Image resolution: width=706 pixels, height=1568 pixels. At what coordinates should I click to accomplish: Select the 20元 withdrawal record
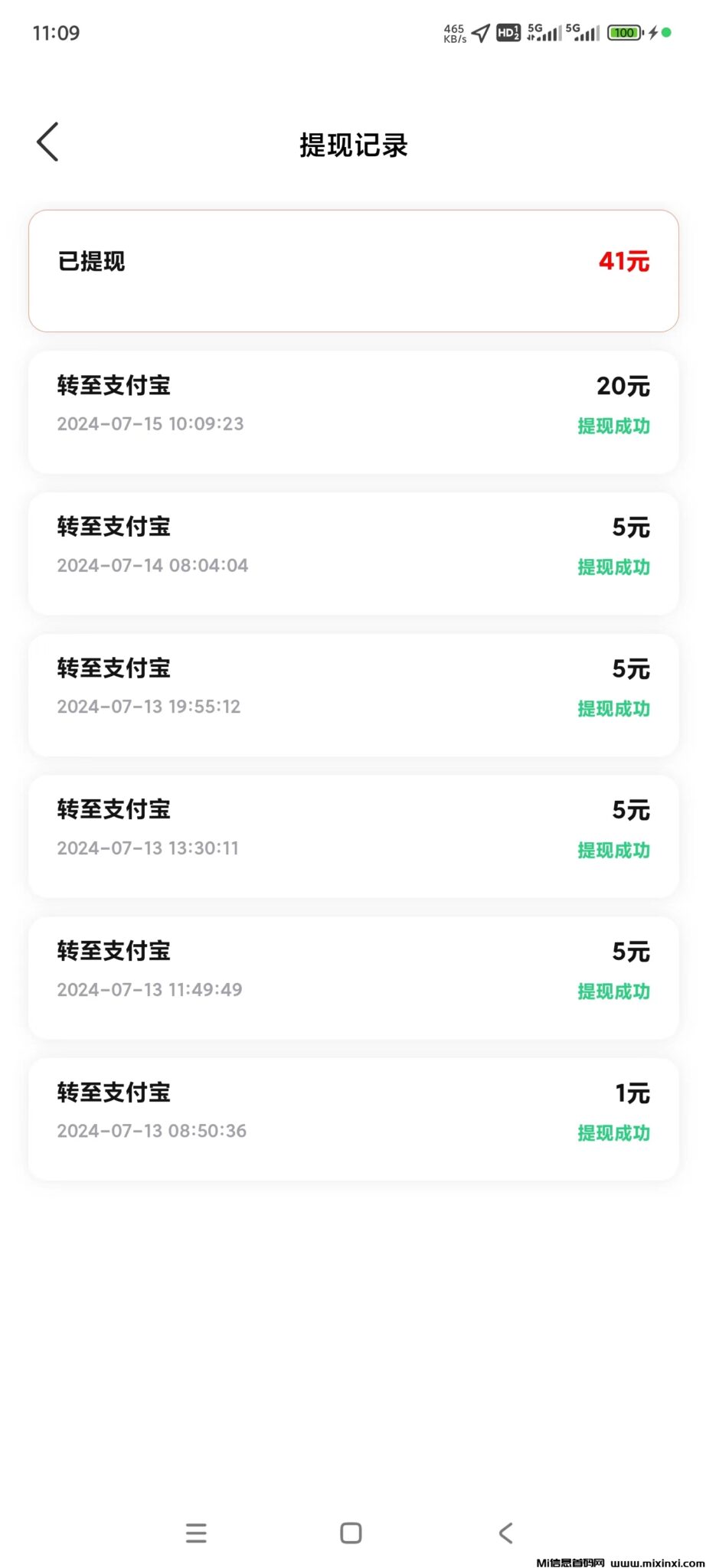tap(352, 411)
